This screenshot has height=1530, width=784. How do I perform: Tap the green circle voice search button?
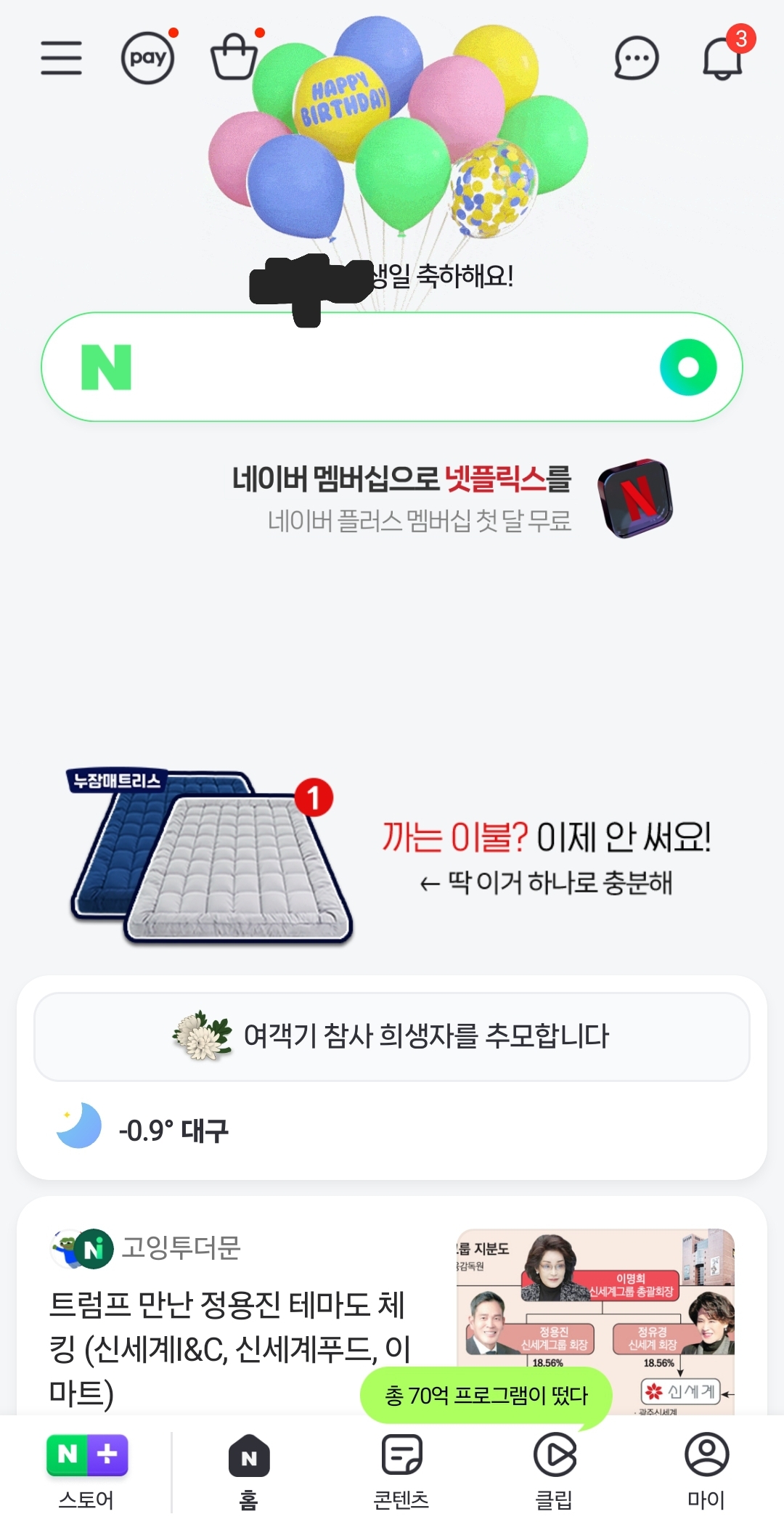[x=688, y=367]
